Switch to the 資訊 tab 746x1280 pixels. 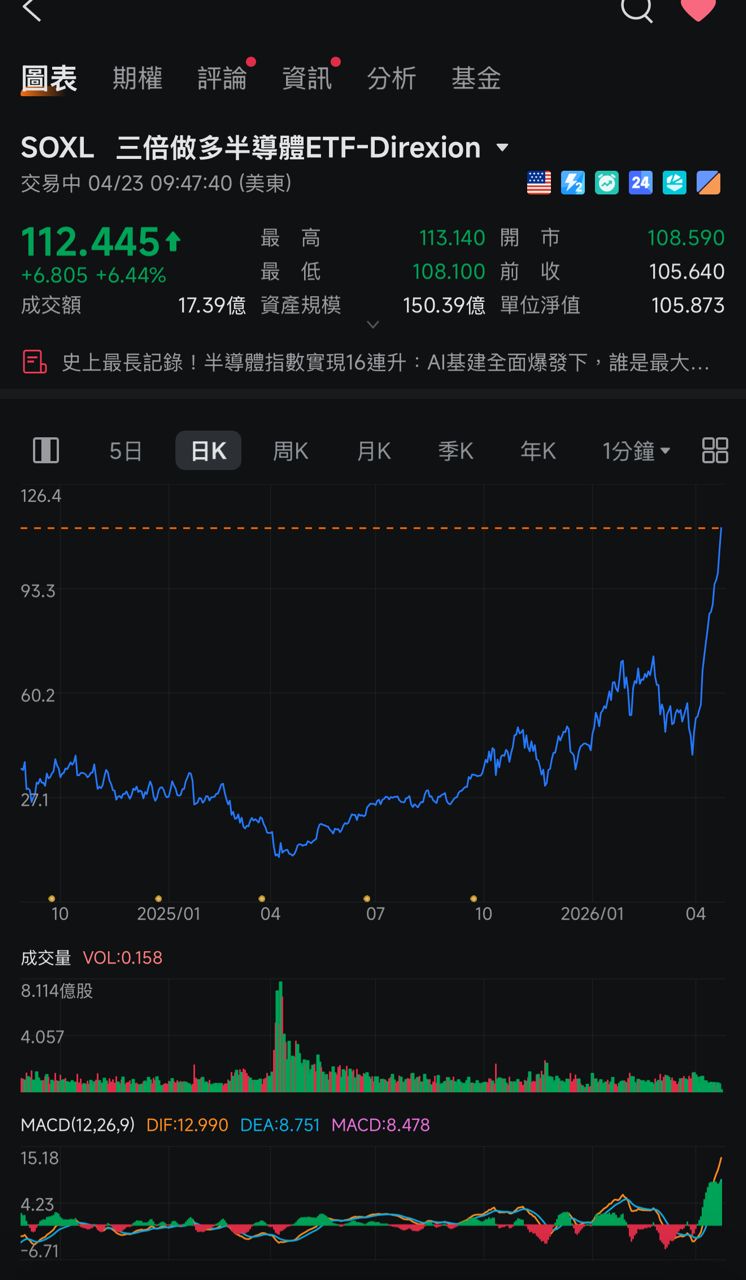pos(306,78)
